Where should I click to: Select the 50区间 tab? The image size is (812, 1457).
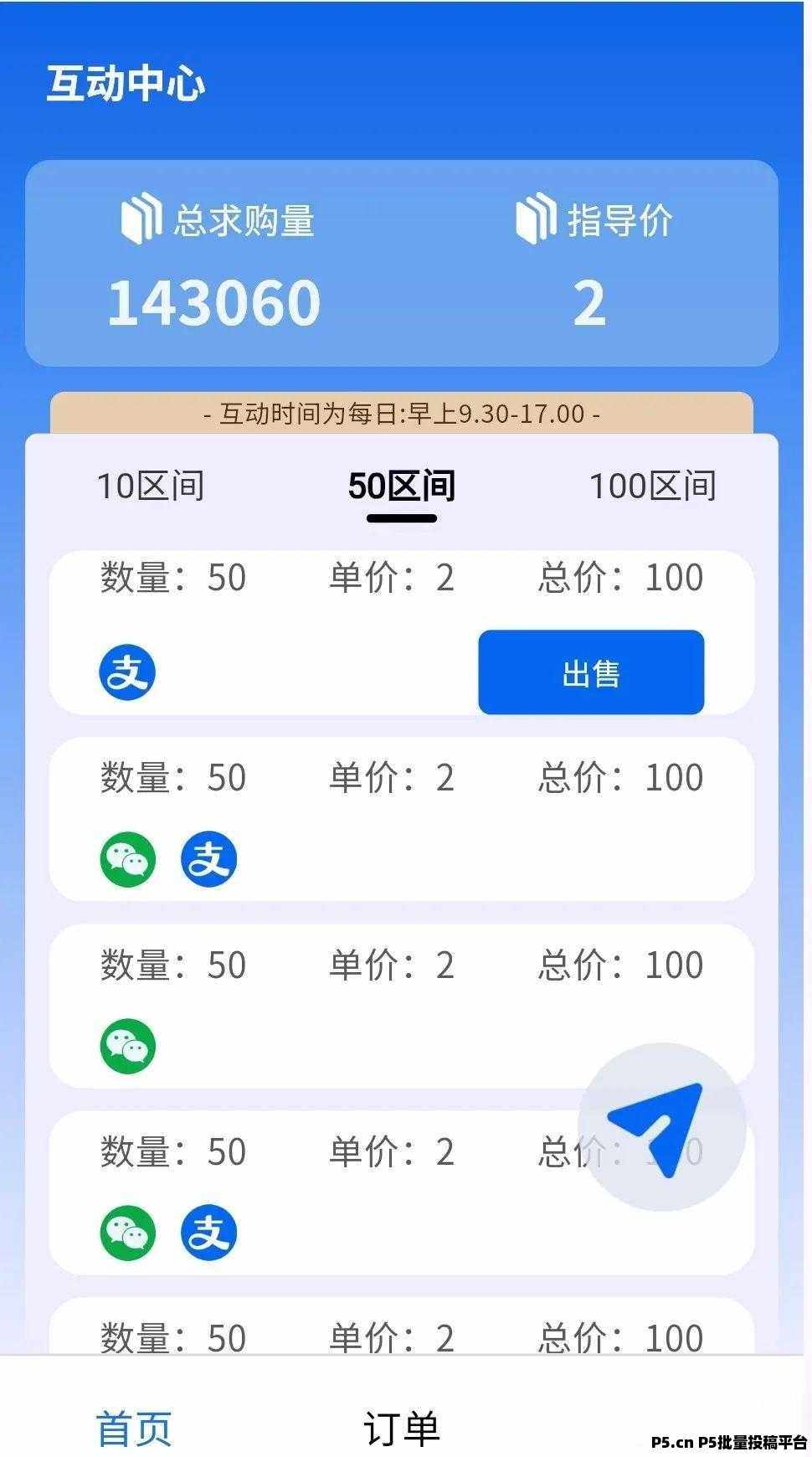[x=402, y=487]
